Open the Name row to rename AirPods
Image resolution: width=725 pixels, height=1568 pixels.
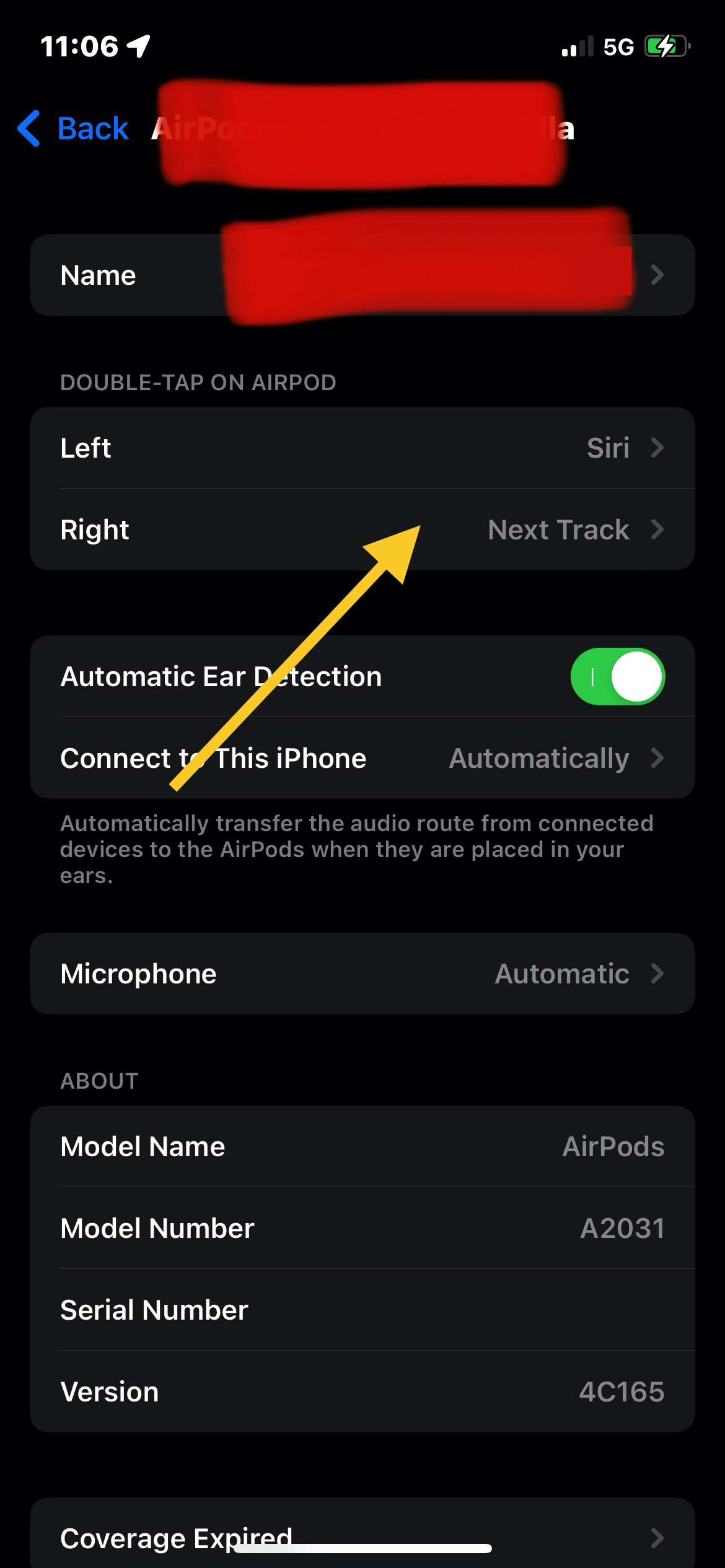click(362, 275)
